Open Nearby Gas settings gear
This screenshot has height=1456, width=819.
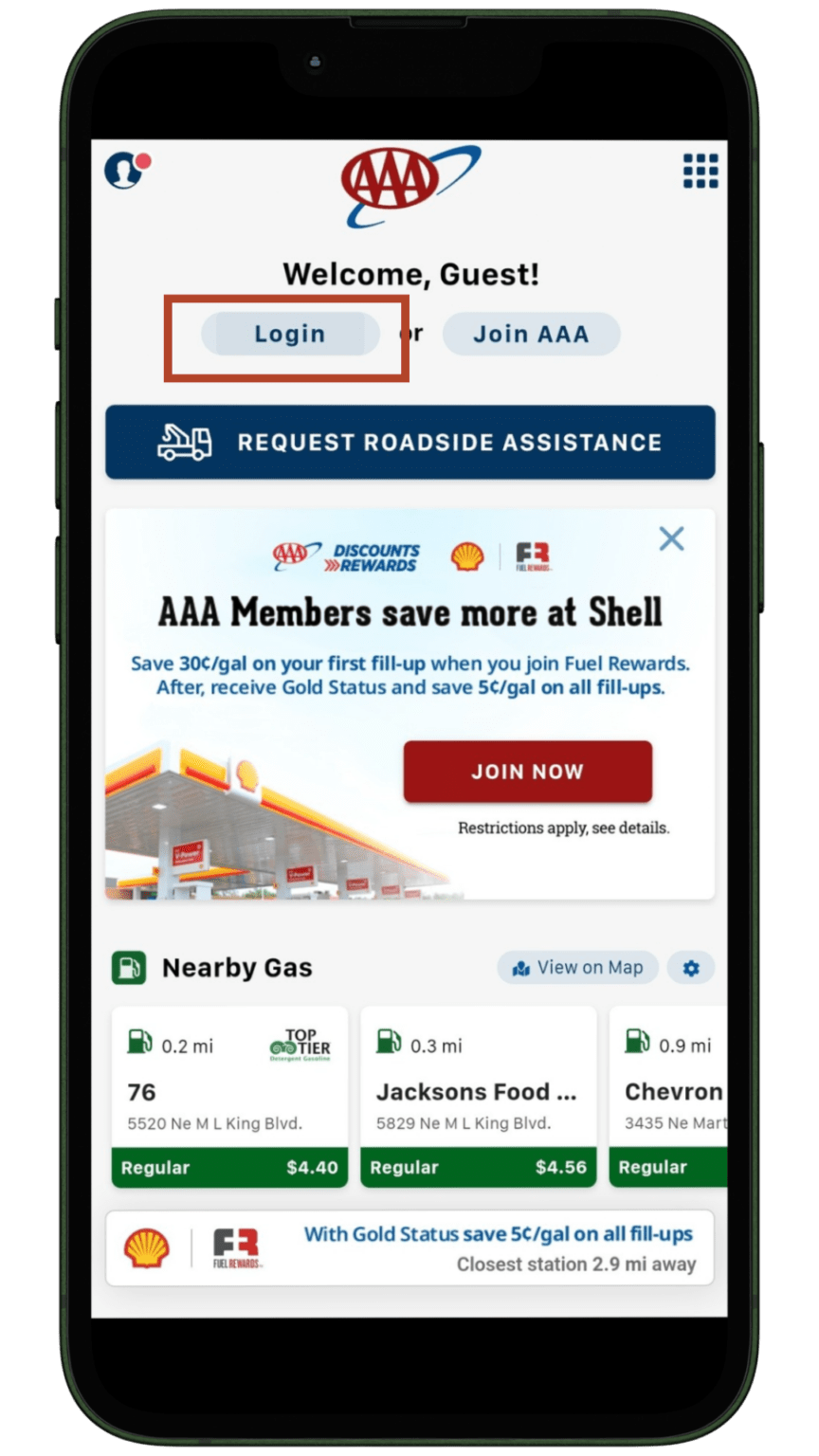click(691, 968)
